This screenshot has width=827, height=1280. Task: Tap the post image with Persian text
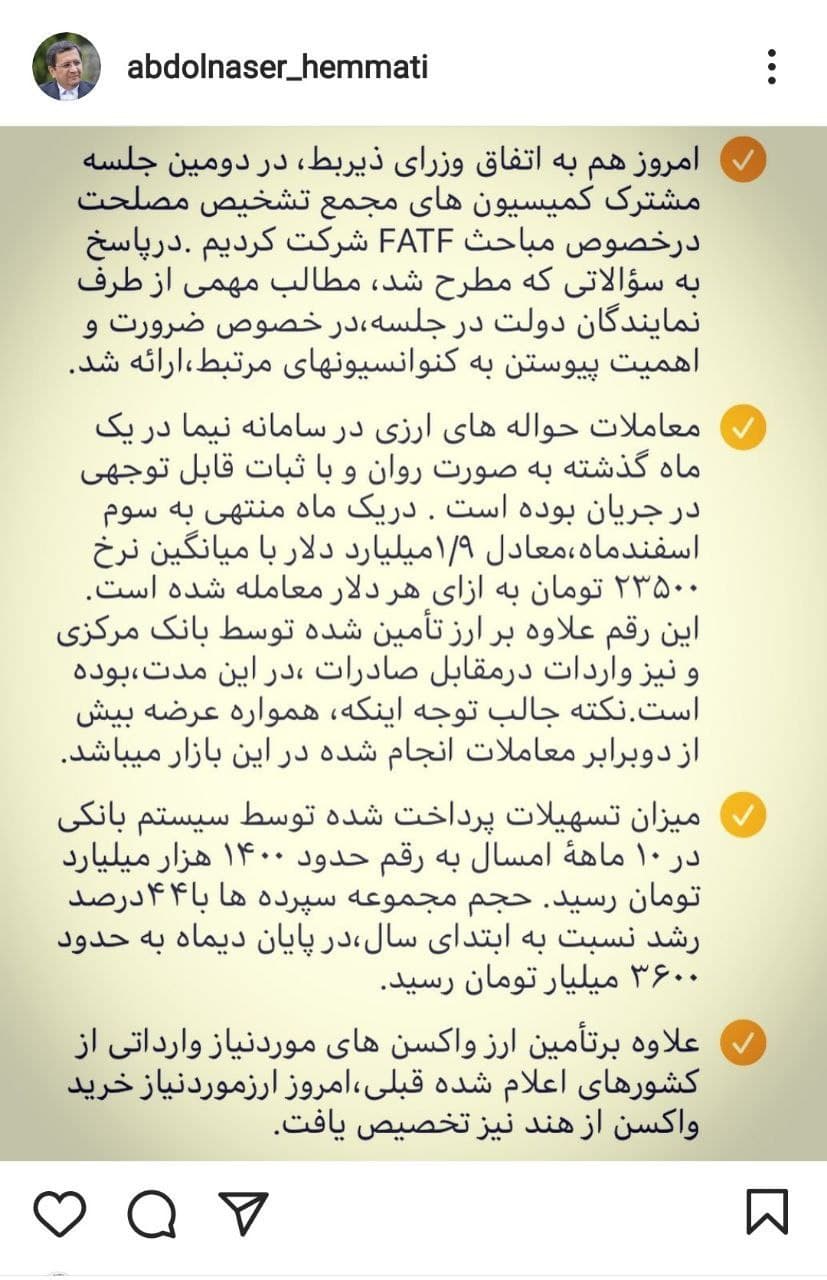click(413, 640)
